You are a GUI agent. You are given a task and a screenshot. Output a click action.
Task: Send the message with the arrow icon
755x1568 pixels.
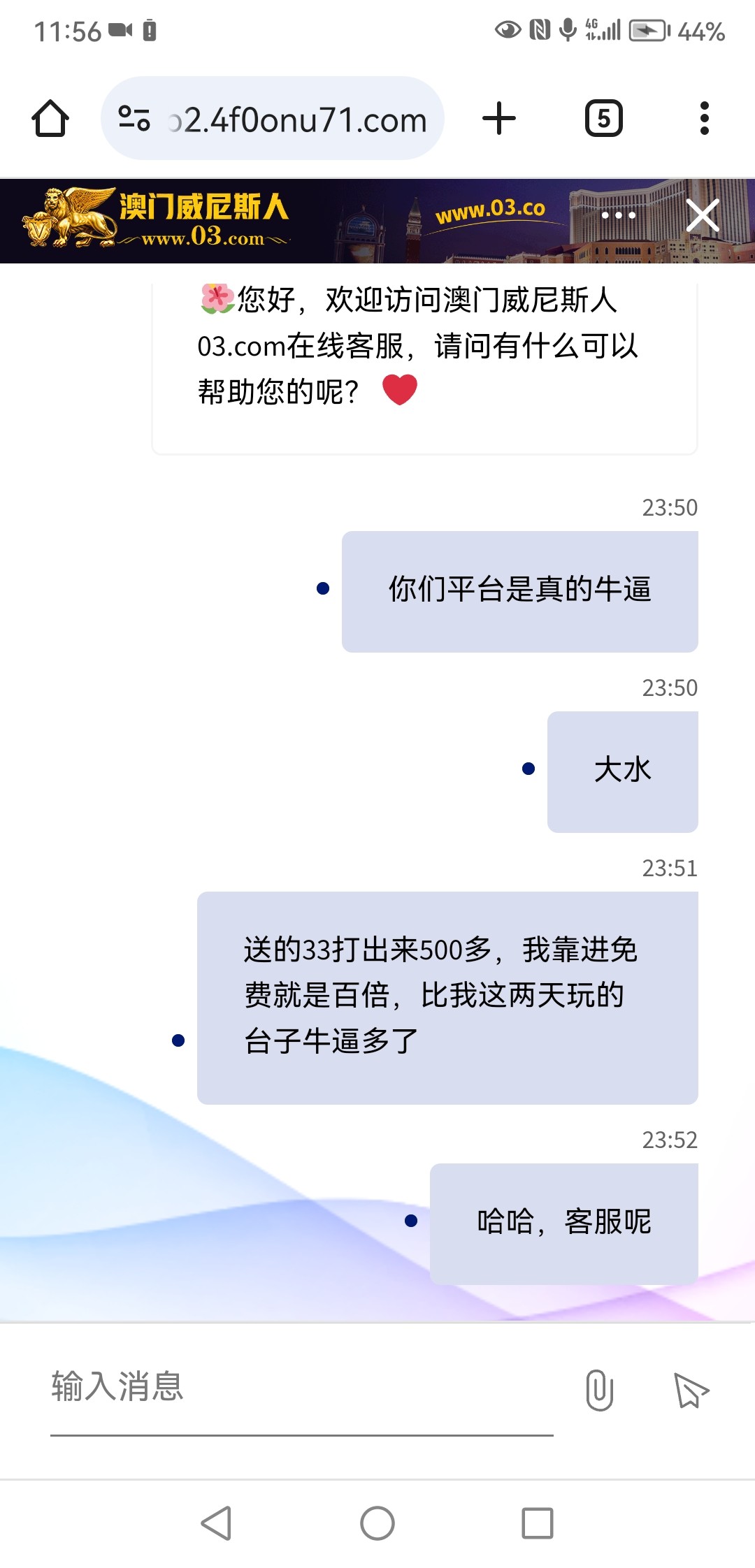[x=691, y=1390]
